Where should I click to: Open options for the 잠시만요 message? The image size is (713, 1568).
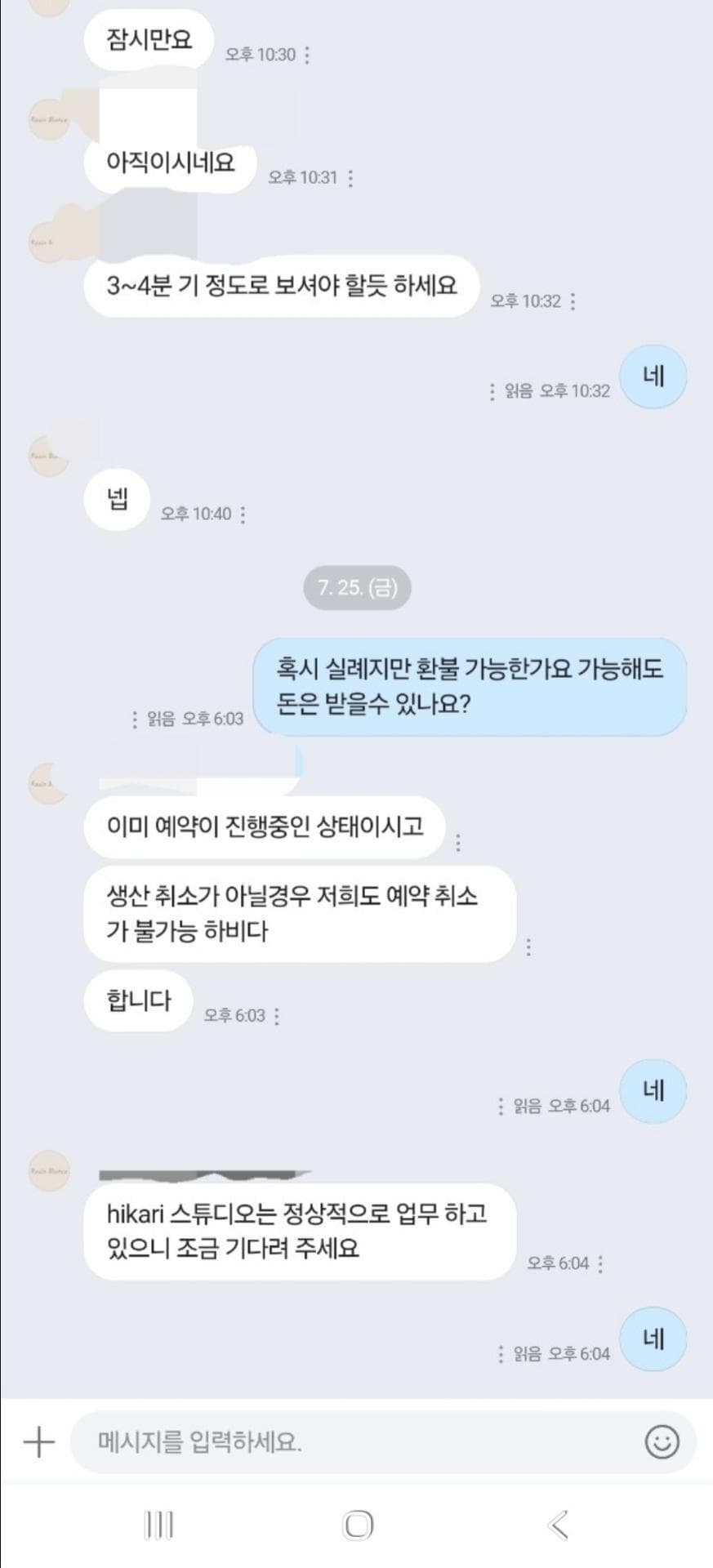click(x=307, y=55)
